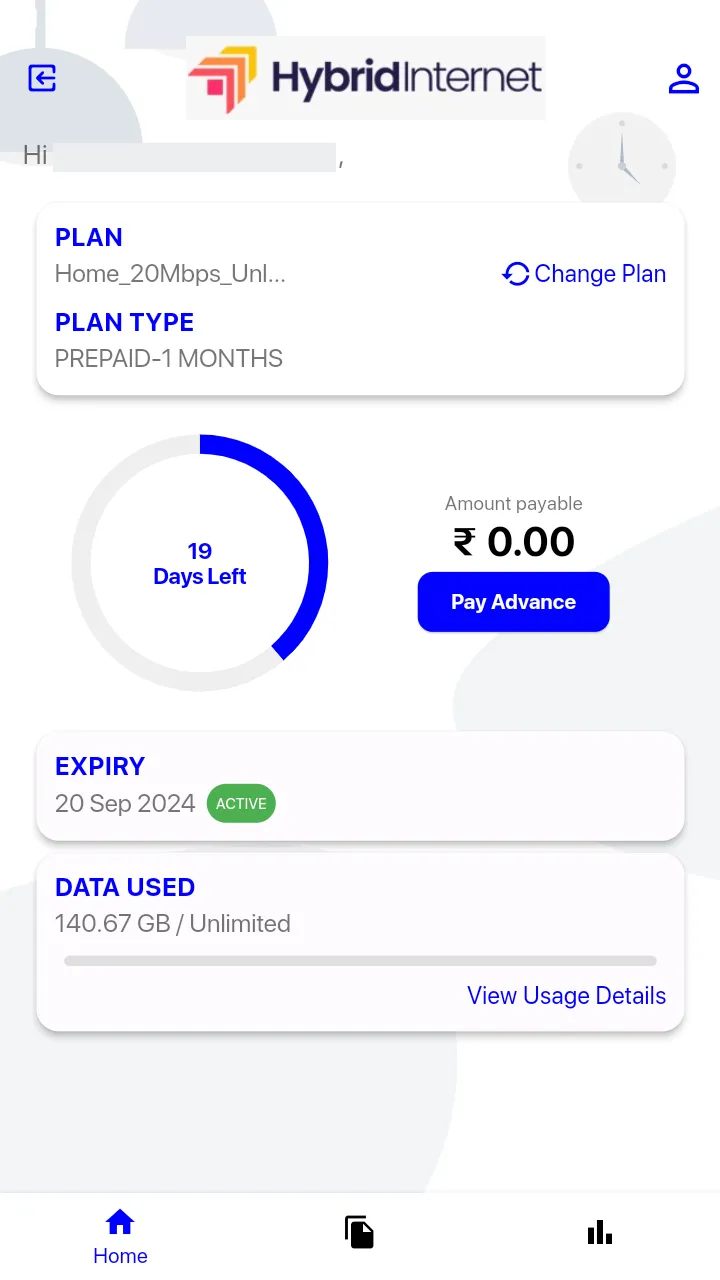The width and height of the screenshot is (720, 1280).
Task: Tap the logout icon in the header
Action: click(x=42, y=78)
